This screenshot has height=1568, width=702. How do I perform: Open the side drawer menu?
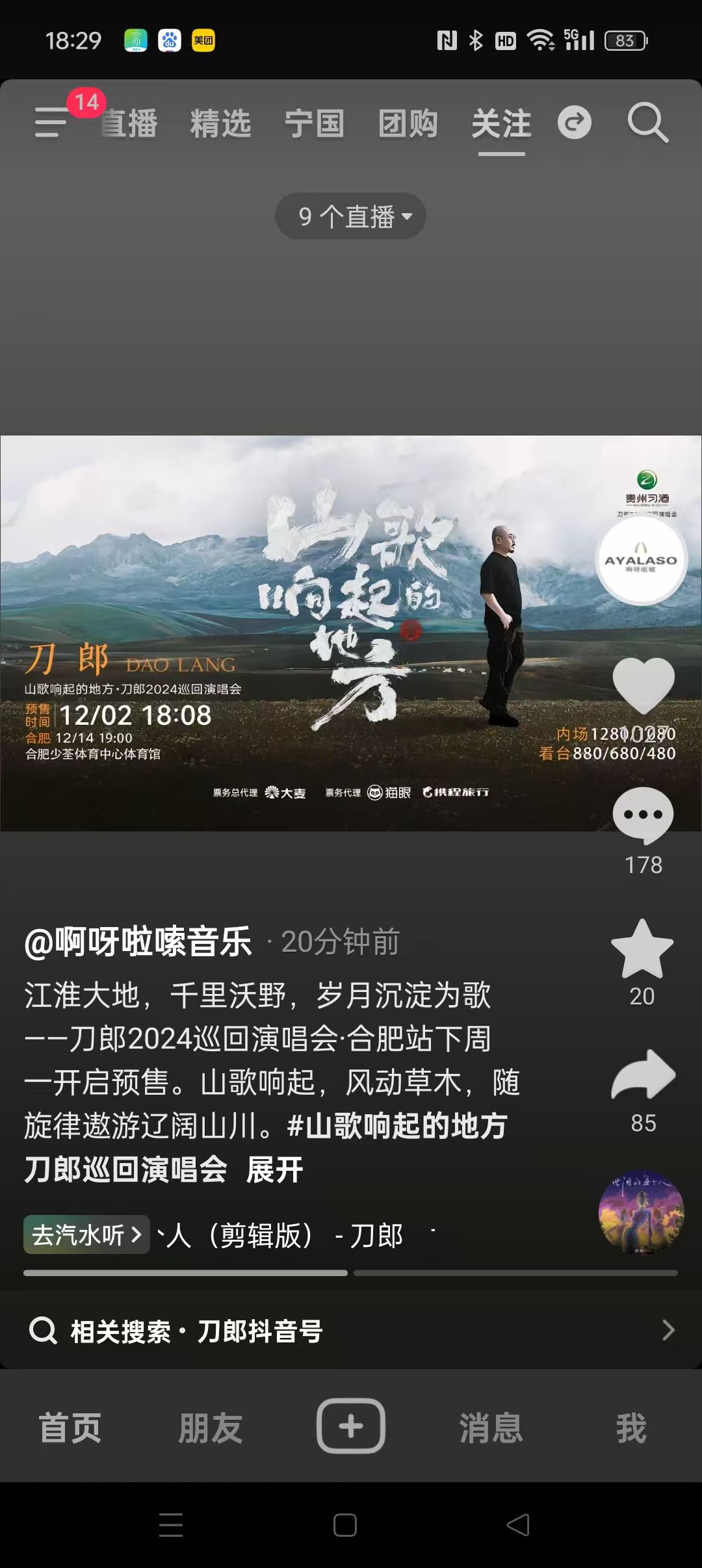pos(52,122)
